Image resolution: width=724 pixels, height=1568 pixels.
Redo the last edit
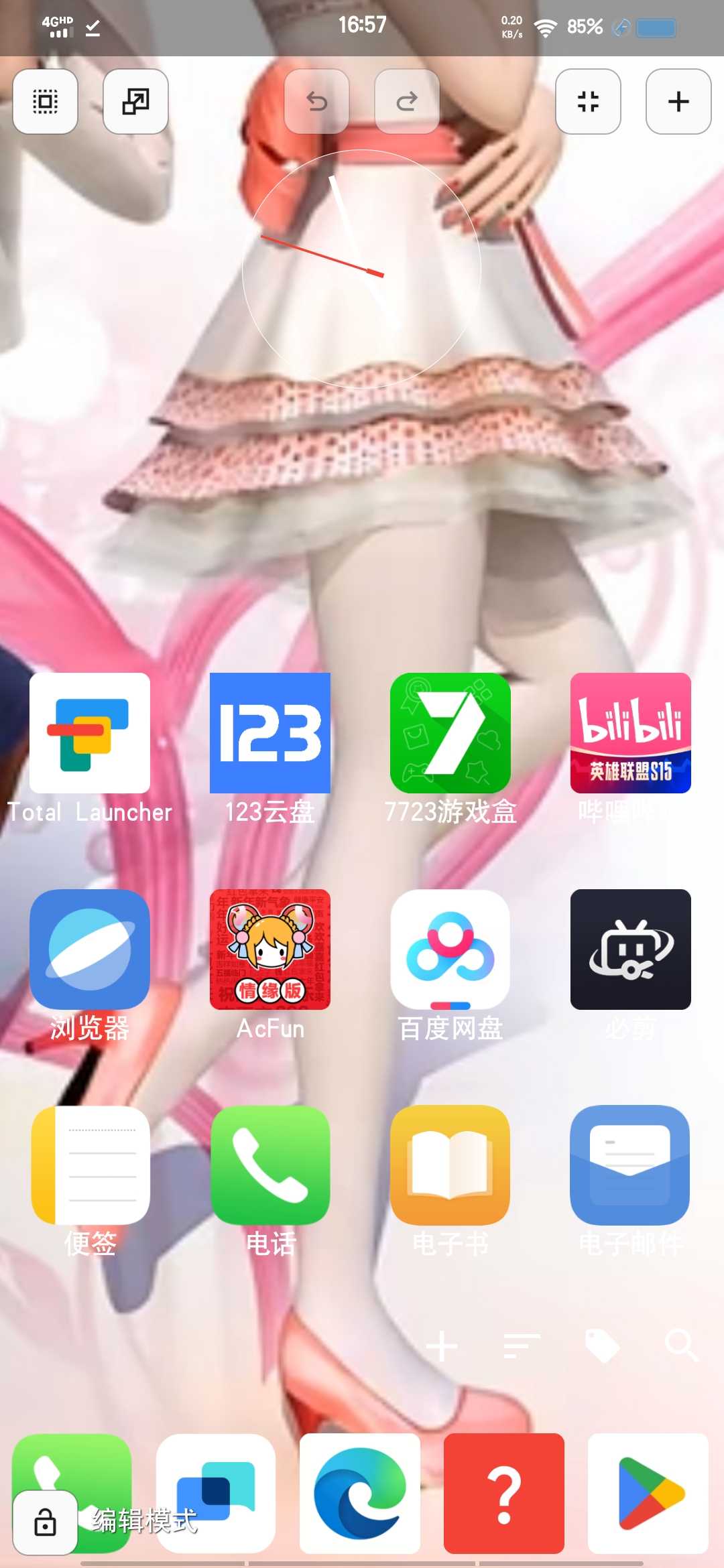point(406,102)
